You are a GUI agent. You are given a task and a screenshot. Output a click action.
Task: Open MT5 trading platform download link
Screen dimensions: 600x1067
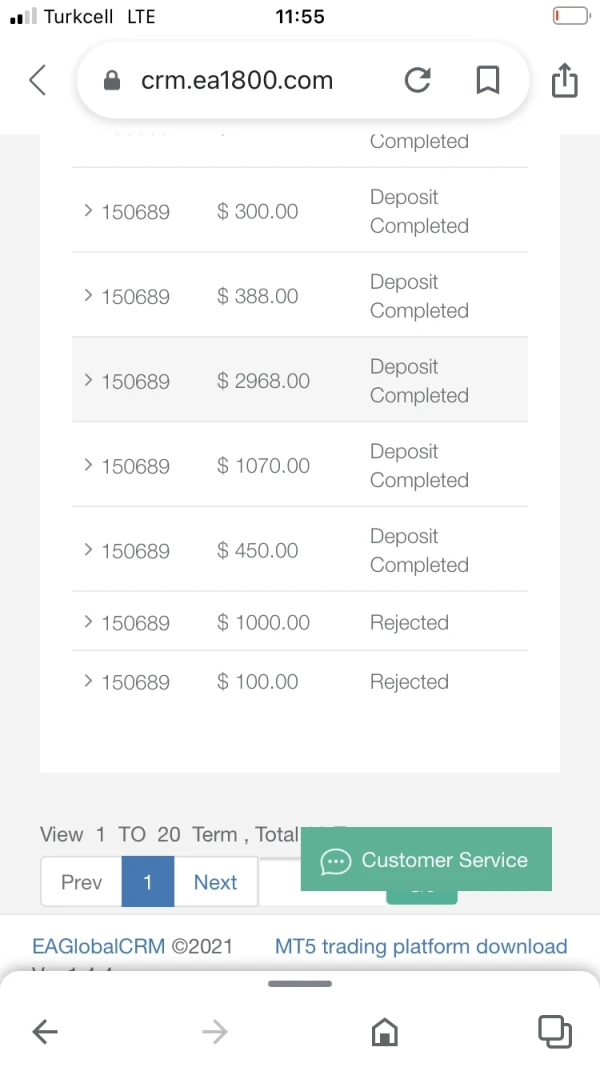tap(421, 946)
